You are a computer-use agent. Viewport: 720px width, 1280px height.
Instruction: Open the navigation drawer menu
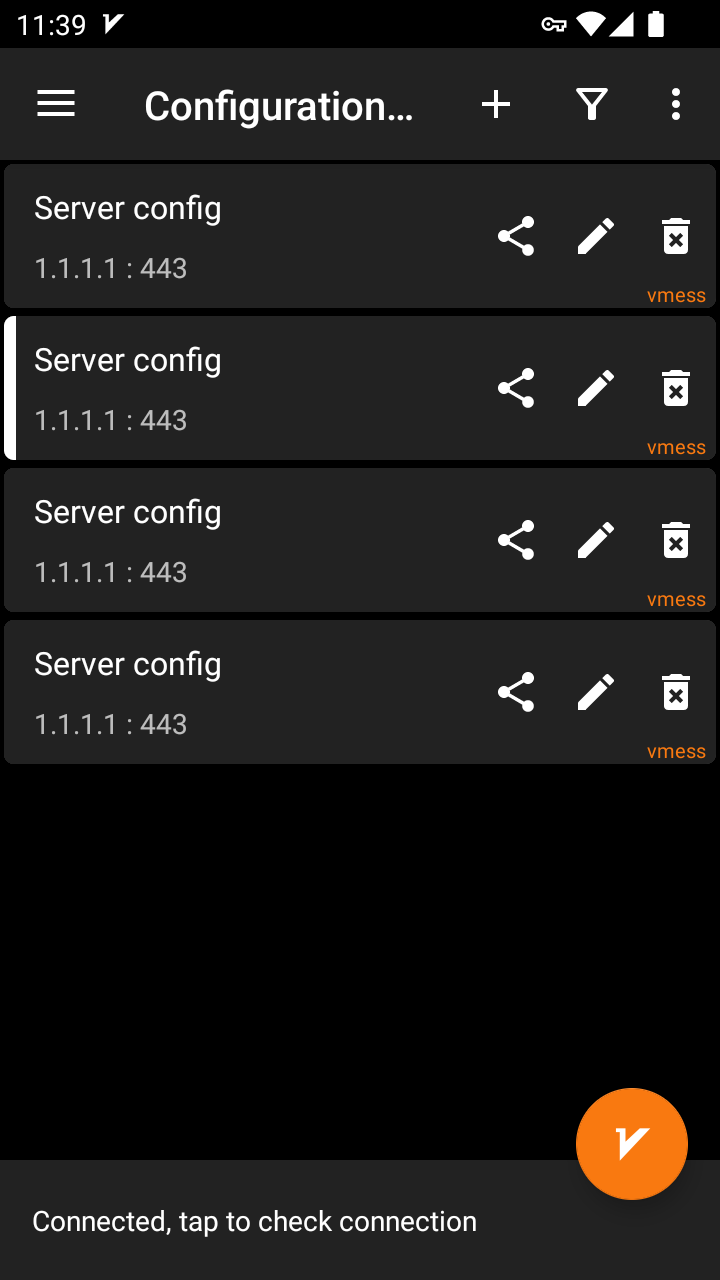(56, 104)
